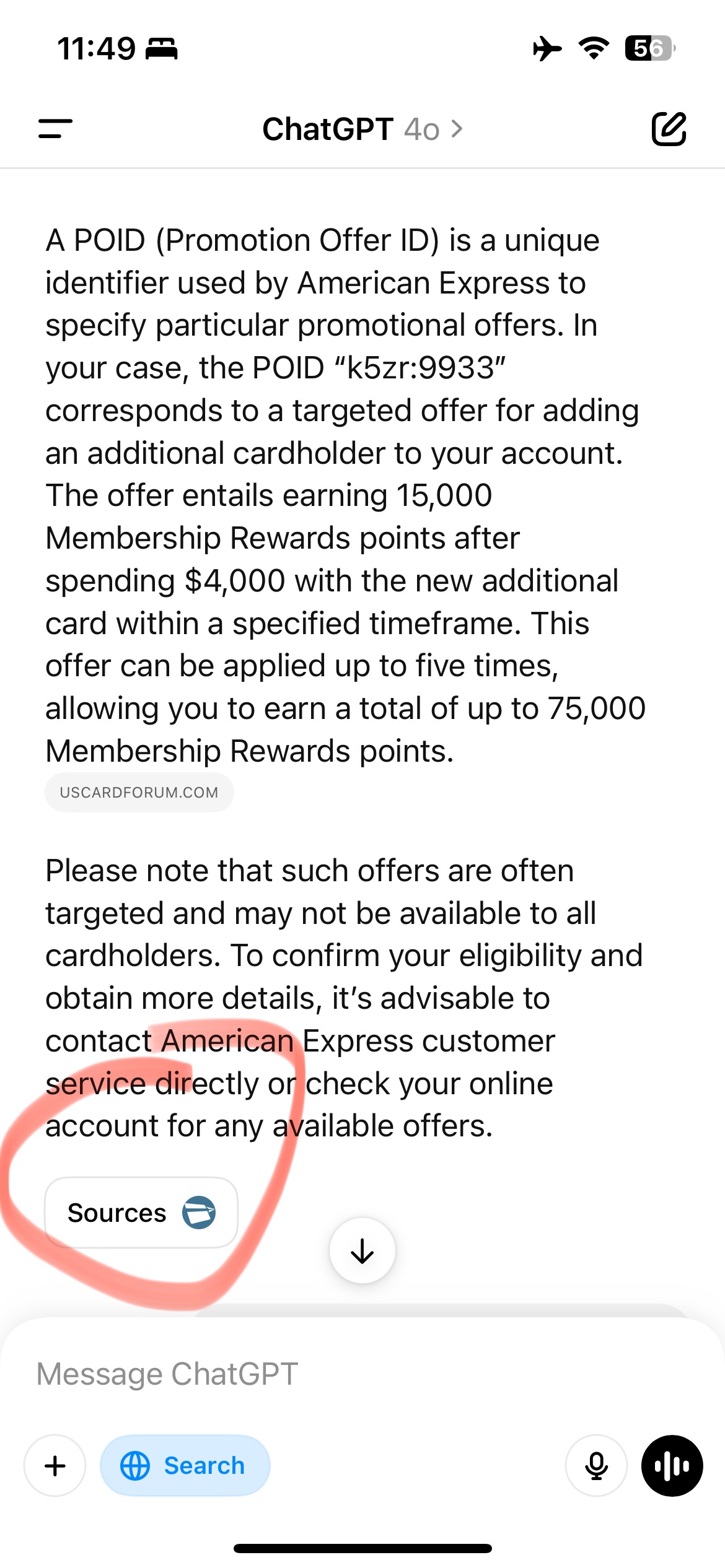Start a new chat
Screen dimensions: 725x1568
coord(669,129)
